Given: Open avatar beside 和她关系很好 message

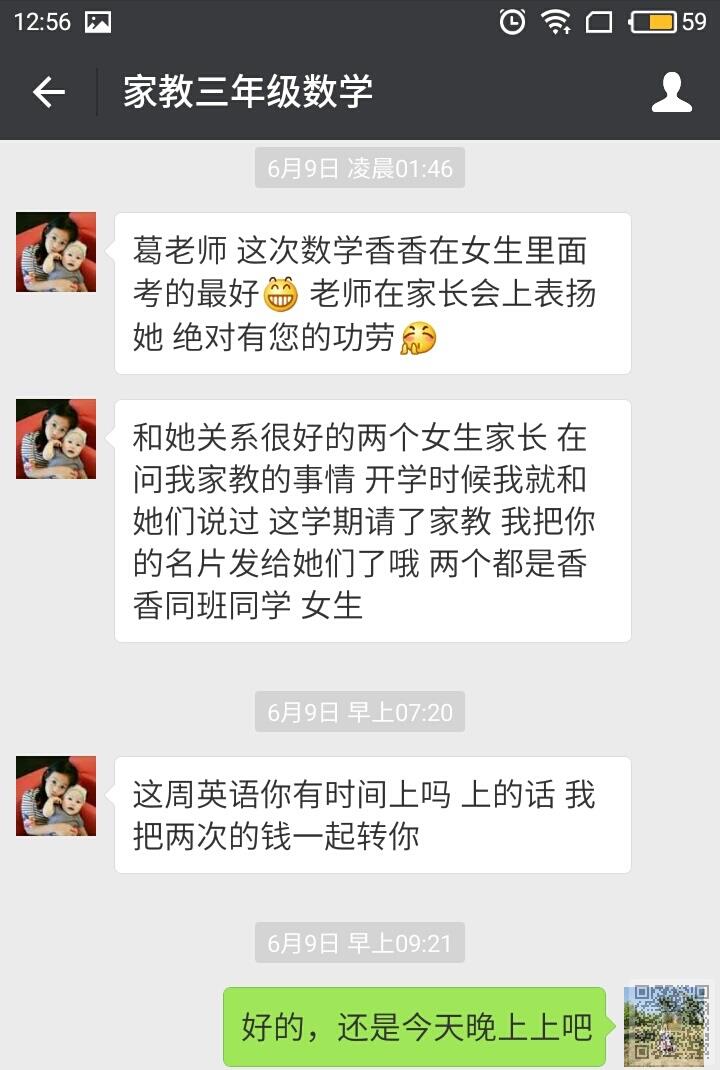Looking at the screenshot, I should tap(56, 439).
